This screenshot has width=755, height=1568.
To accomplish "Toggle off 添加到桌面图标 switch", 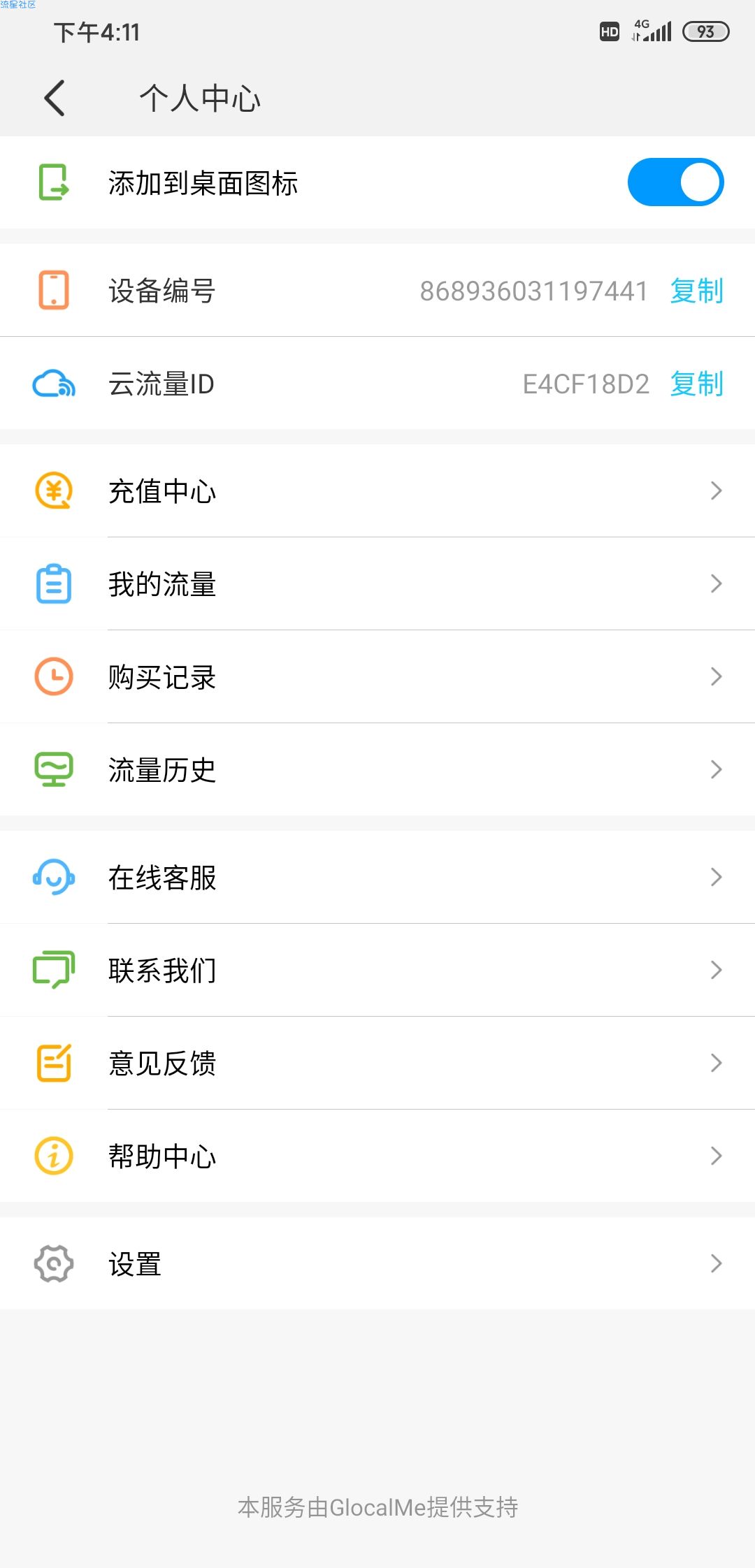I will click(x=675, y=182).
